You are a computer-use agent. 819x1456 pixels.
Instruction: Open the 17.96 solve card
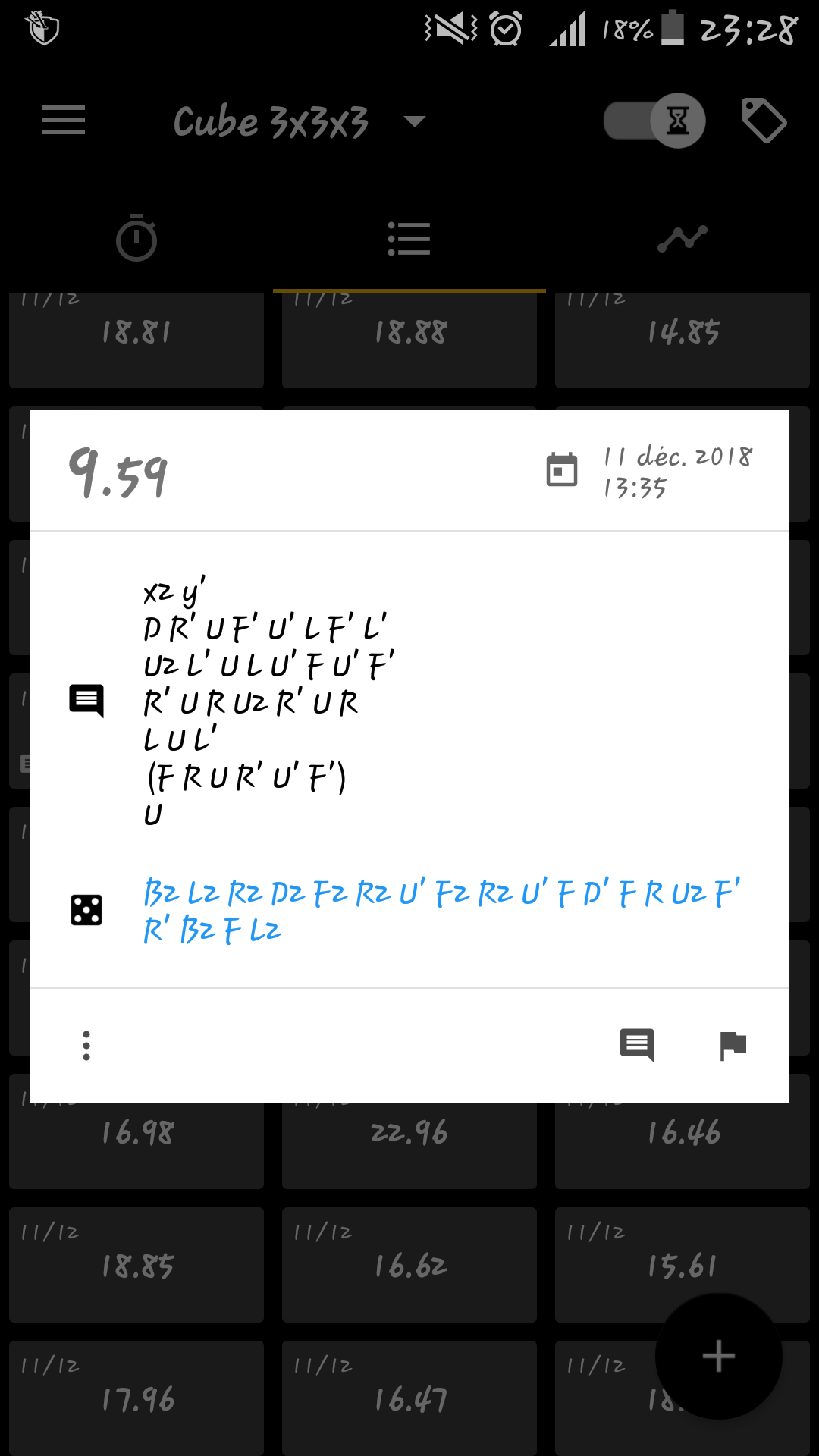coord(136,1398)
